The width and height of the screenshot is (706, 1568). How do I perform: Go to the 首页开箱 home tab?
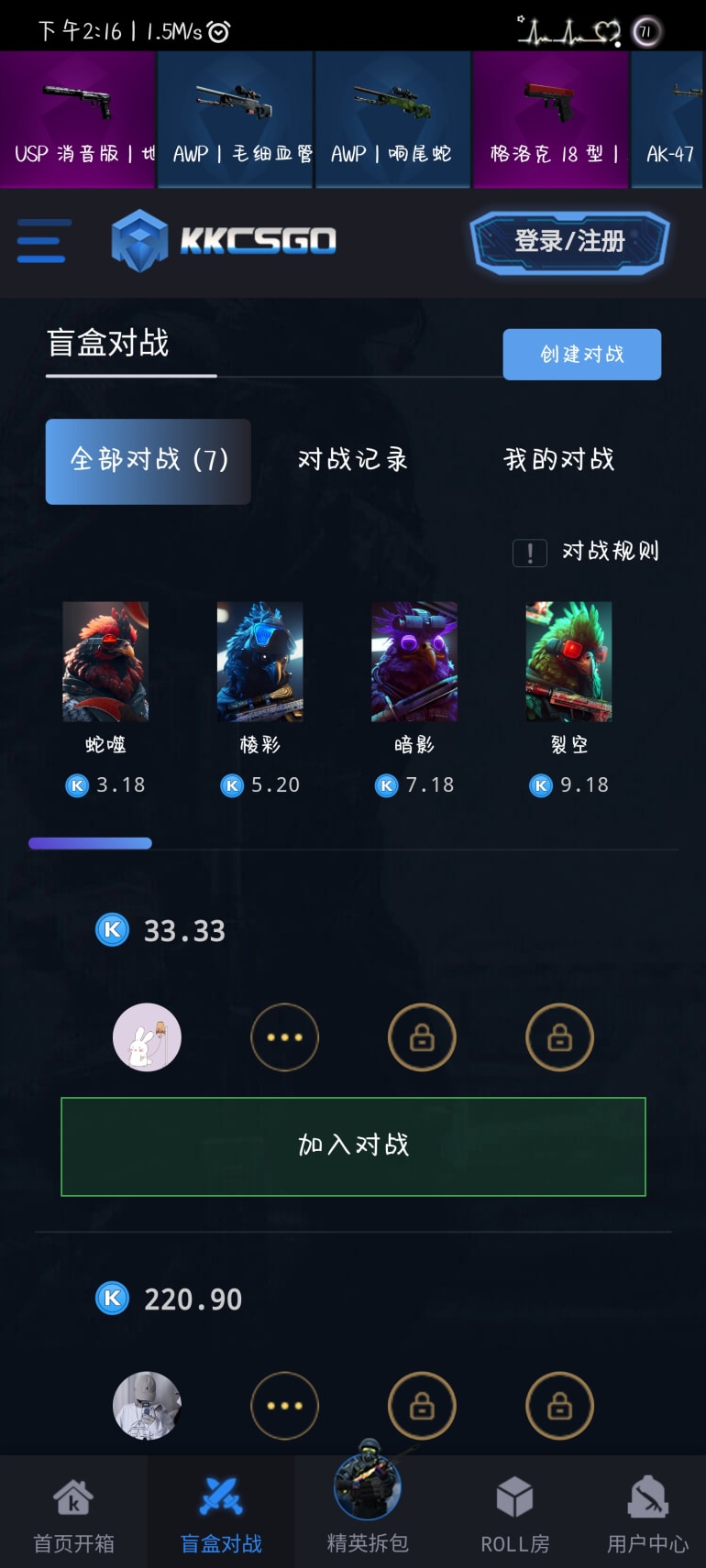tap(73, 1514)
